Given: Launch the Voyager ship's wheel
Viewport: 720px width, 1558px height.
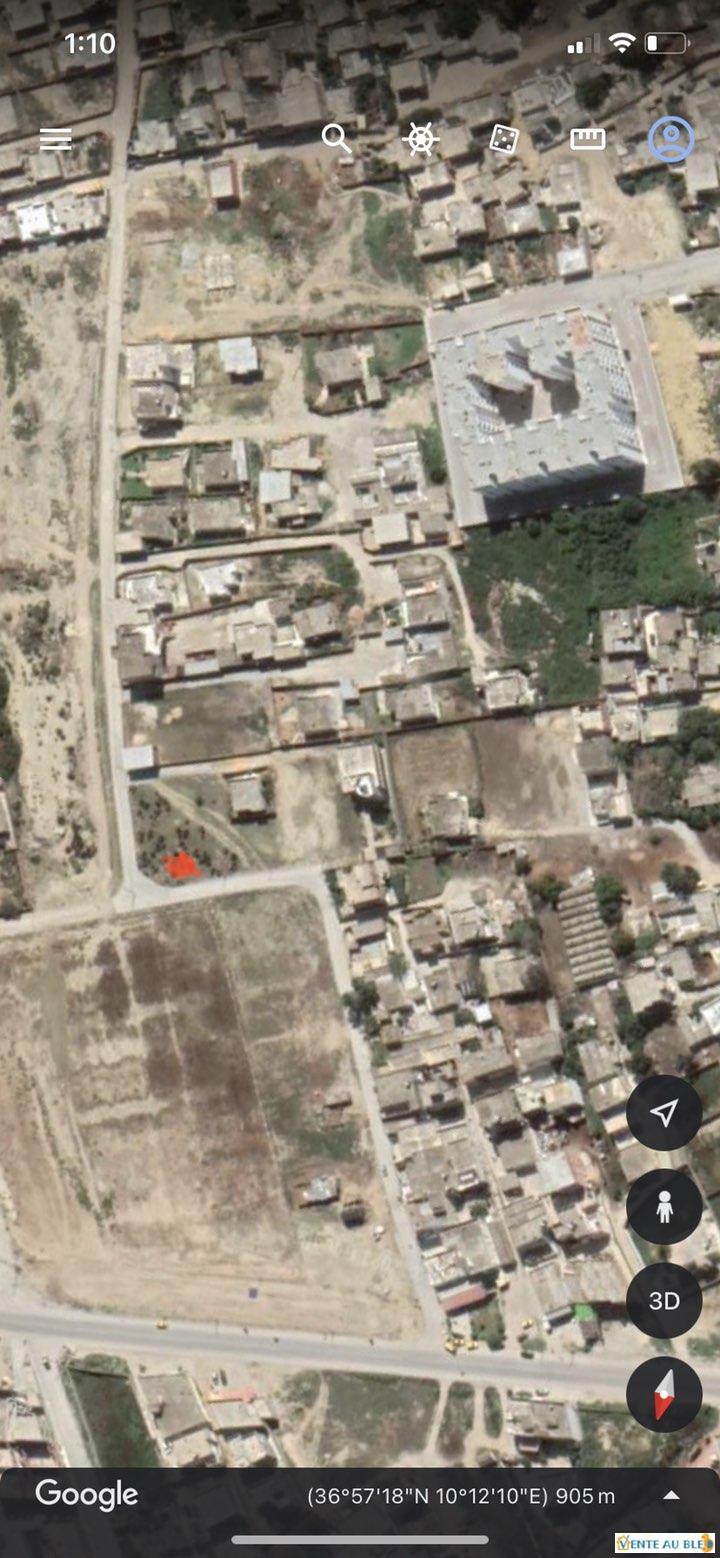Looking at the screenshot, I should pos(420,139).
